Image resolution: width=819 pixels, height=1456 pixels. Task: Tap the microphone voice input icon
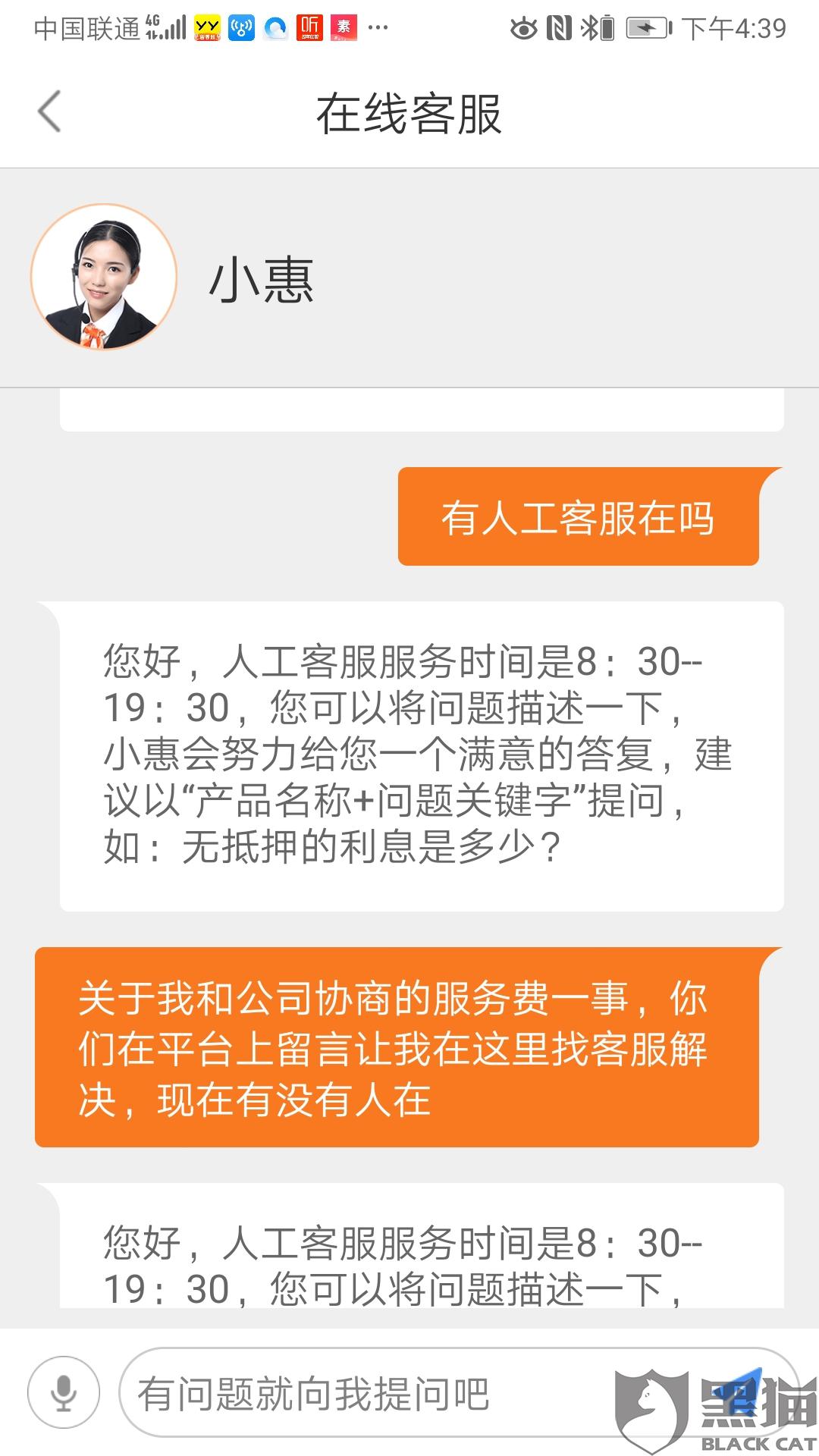point(64,1392)
